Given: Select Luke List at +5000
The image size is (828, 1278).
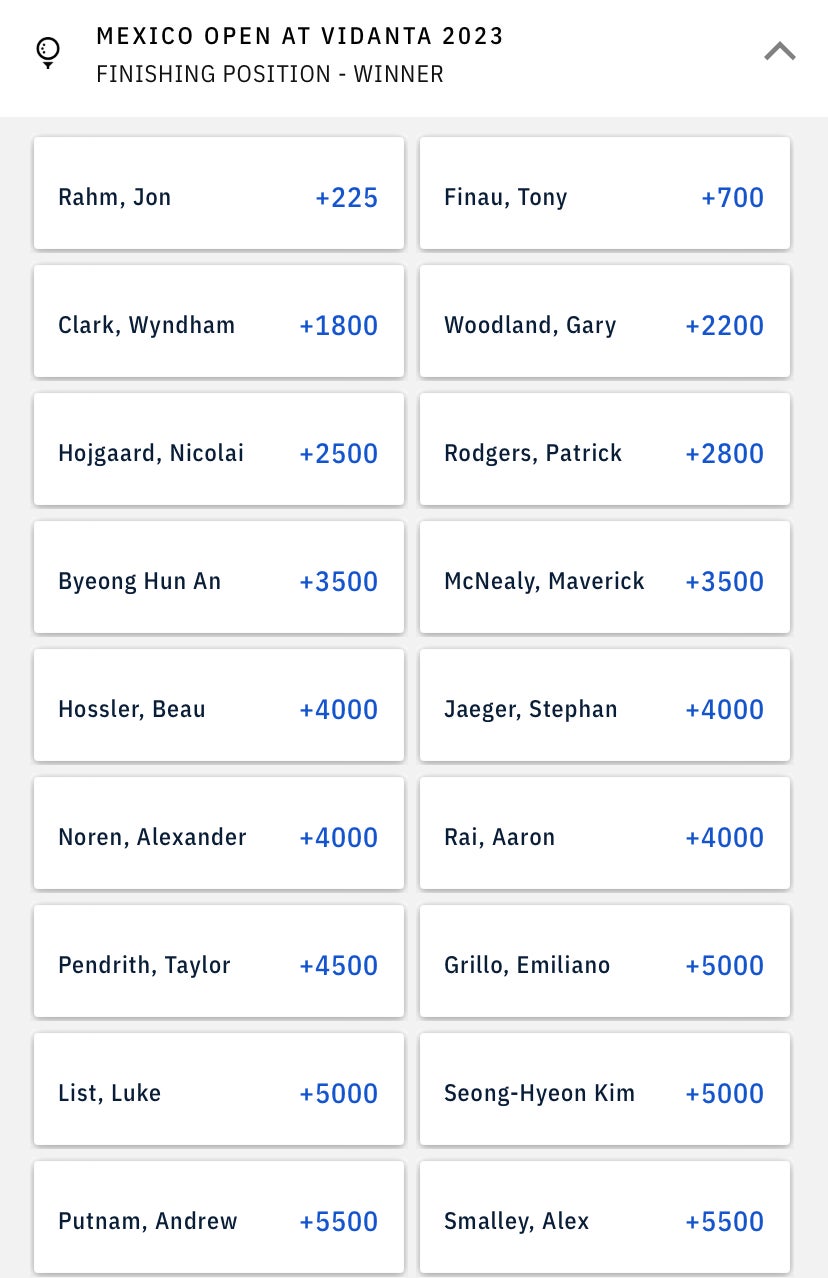Looking at the screenshot, I should click(x=219, y=1093).
